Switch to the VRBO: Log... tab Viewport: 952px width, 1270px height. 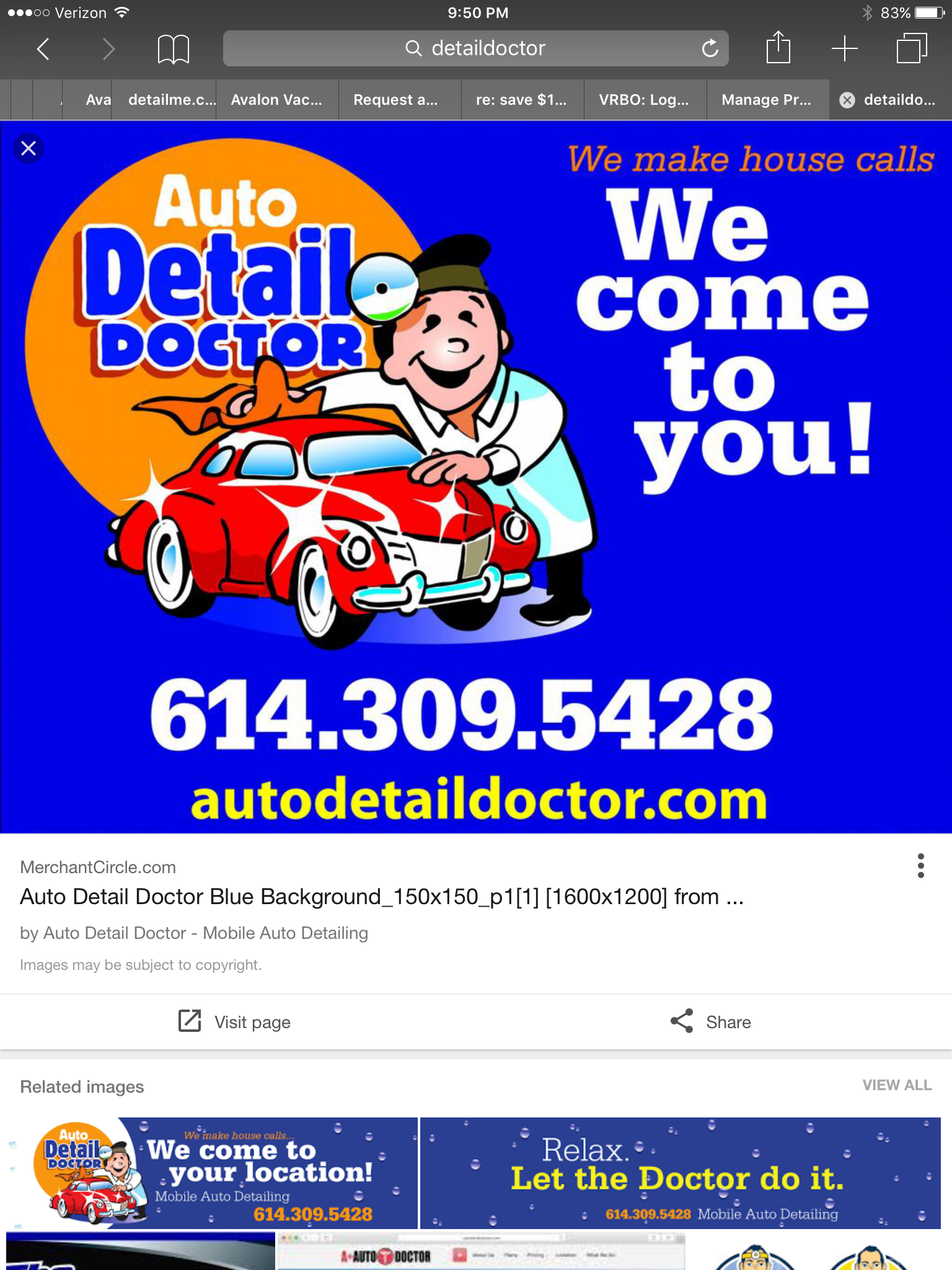(643, 100)
